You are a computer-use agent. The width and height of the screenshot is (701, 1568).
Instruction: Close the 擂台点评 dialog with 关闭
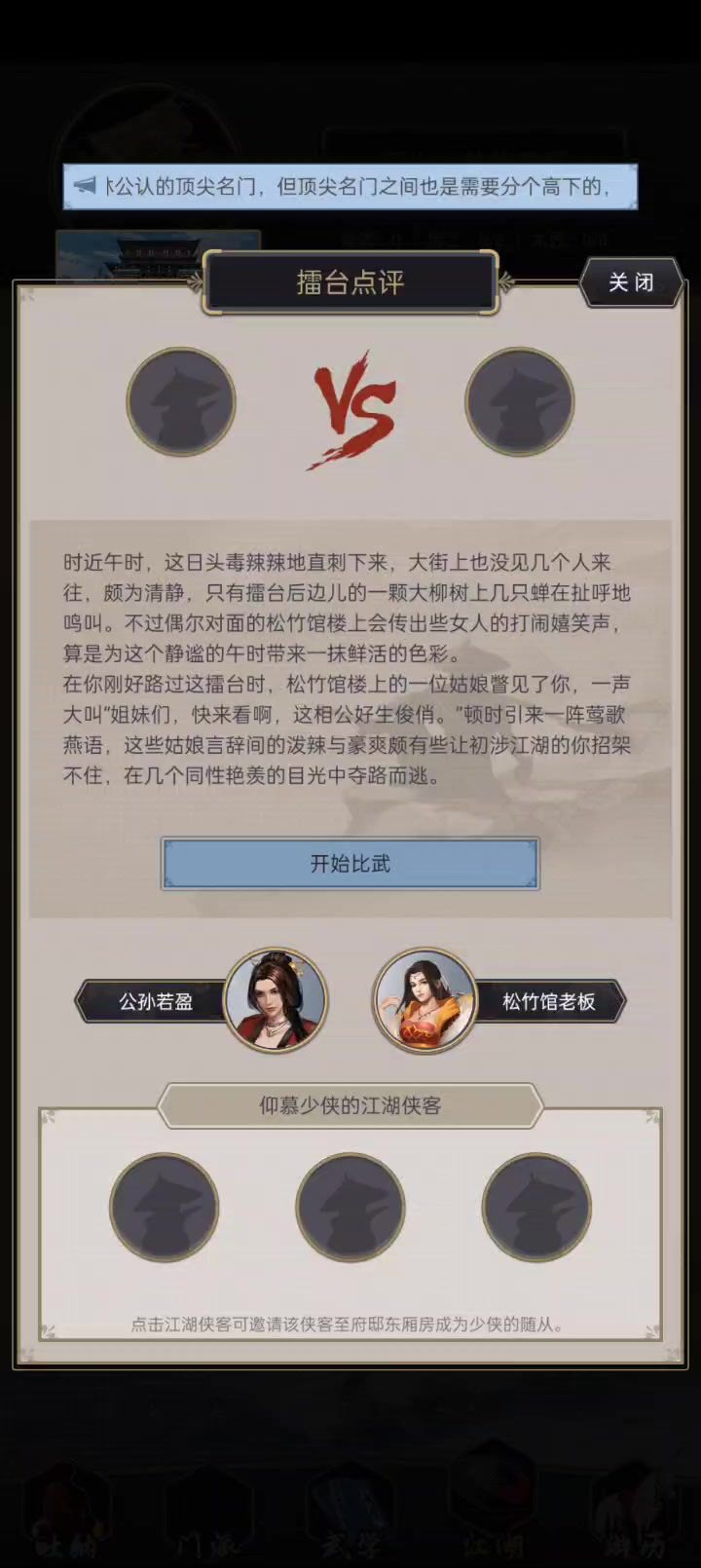pyautogui.click(x=630, y=282)
